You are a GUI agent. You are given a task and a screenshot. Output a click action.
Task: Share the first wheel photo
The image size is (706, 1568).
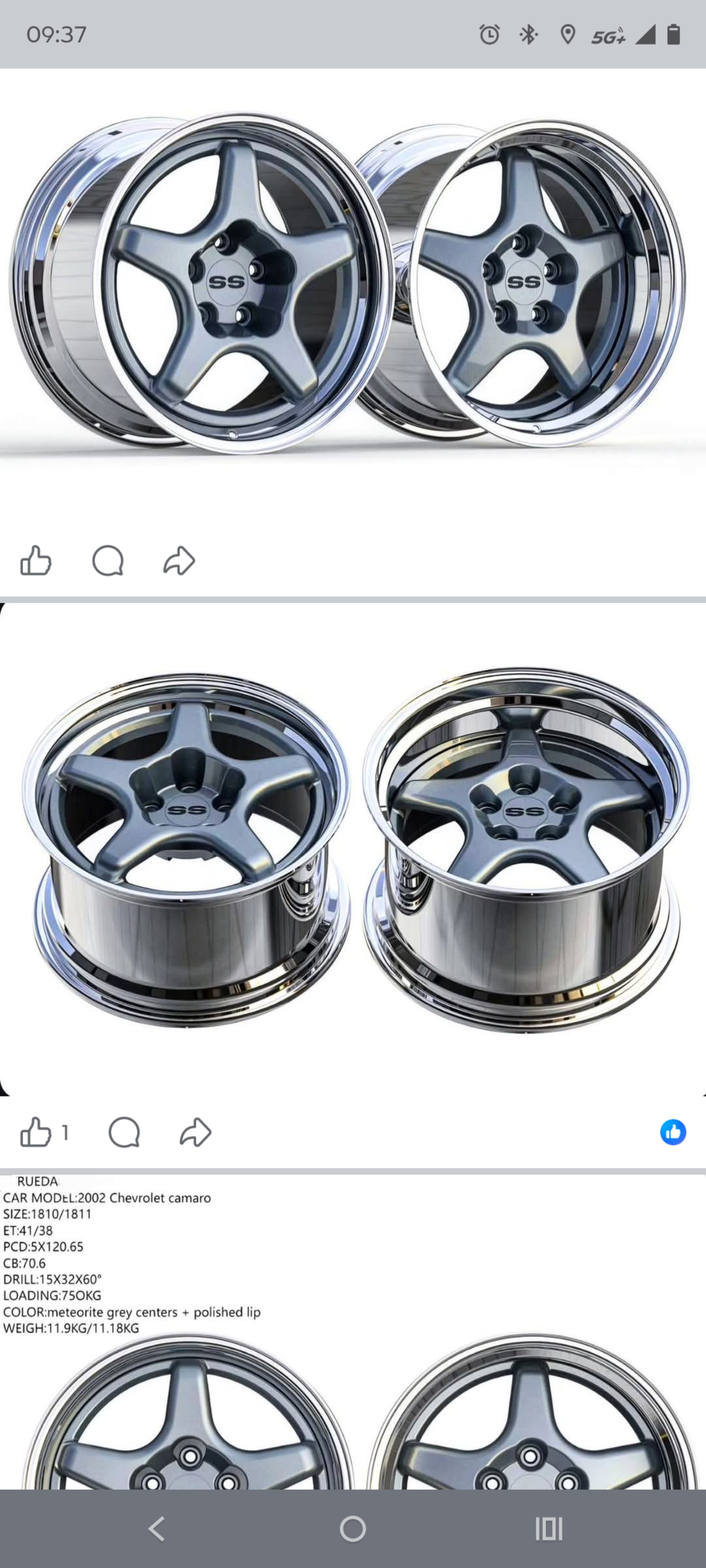click(x=179, y=561)
